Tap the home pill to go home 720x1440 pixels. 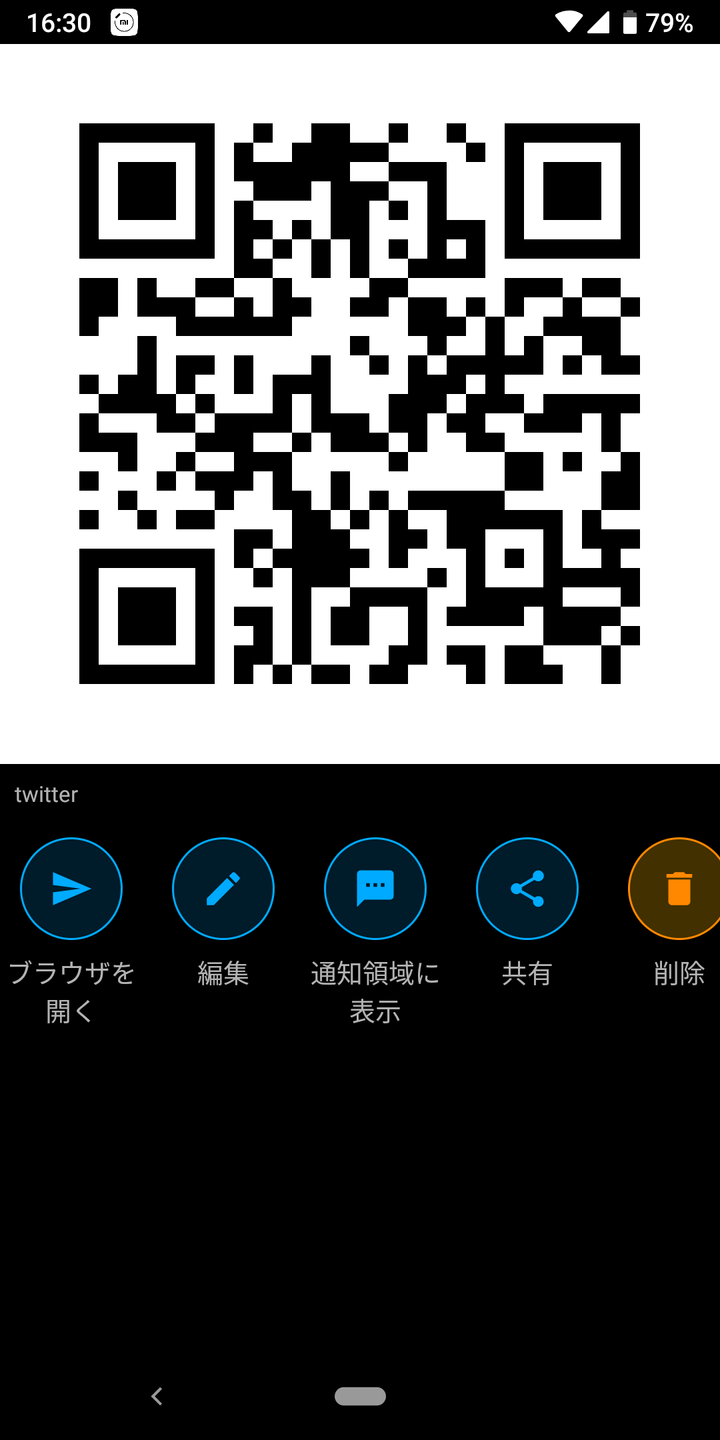coord(360,1396)
